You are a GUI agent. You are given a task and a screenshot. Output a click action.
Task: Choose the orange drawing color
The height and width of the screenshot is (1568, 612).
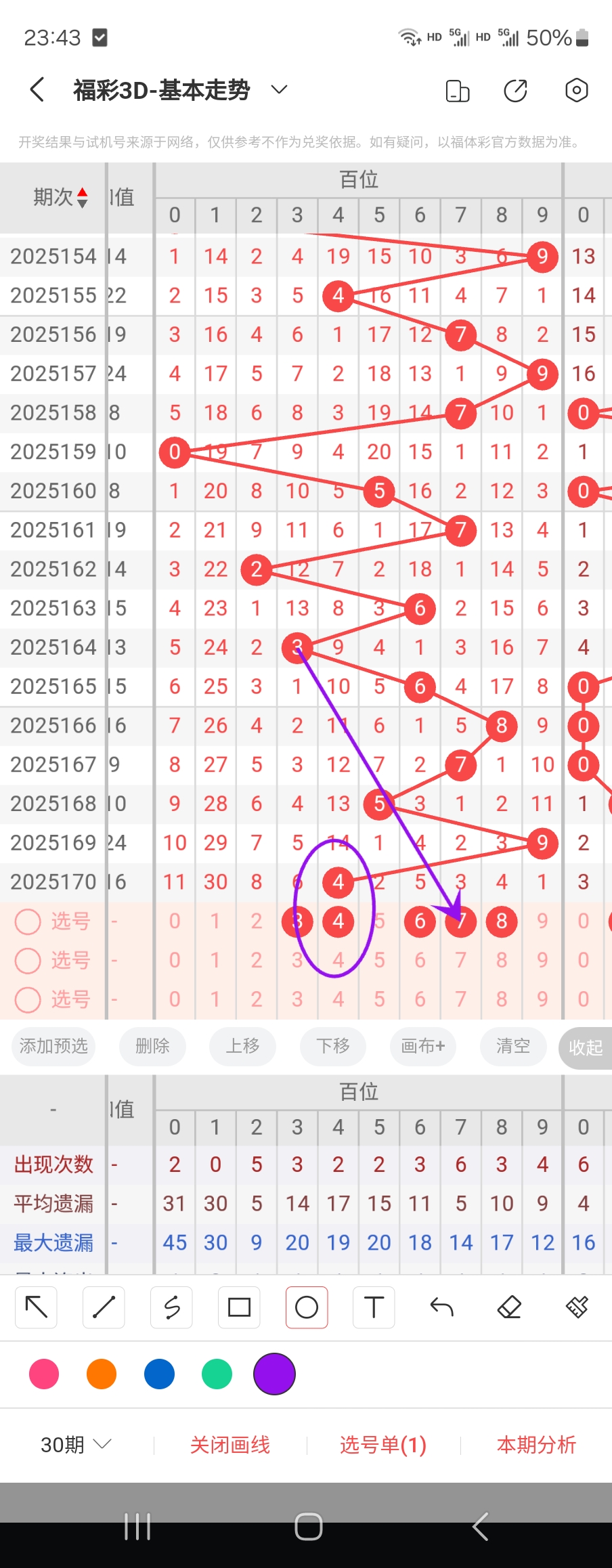(x=102, y=1374)
